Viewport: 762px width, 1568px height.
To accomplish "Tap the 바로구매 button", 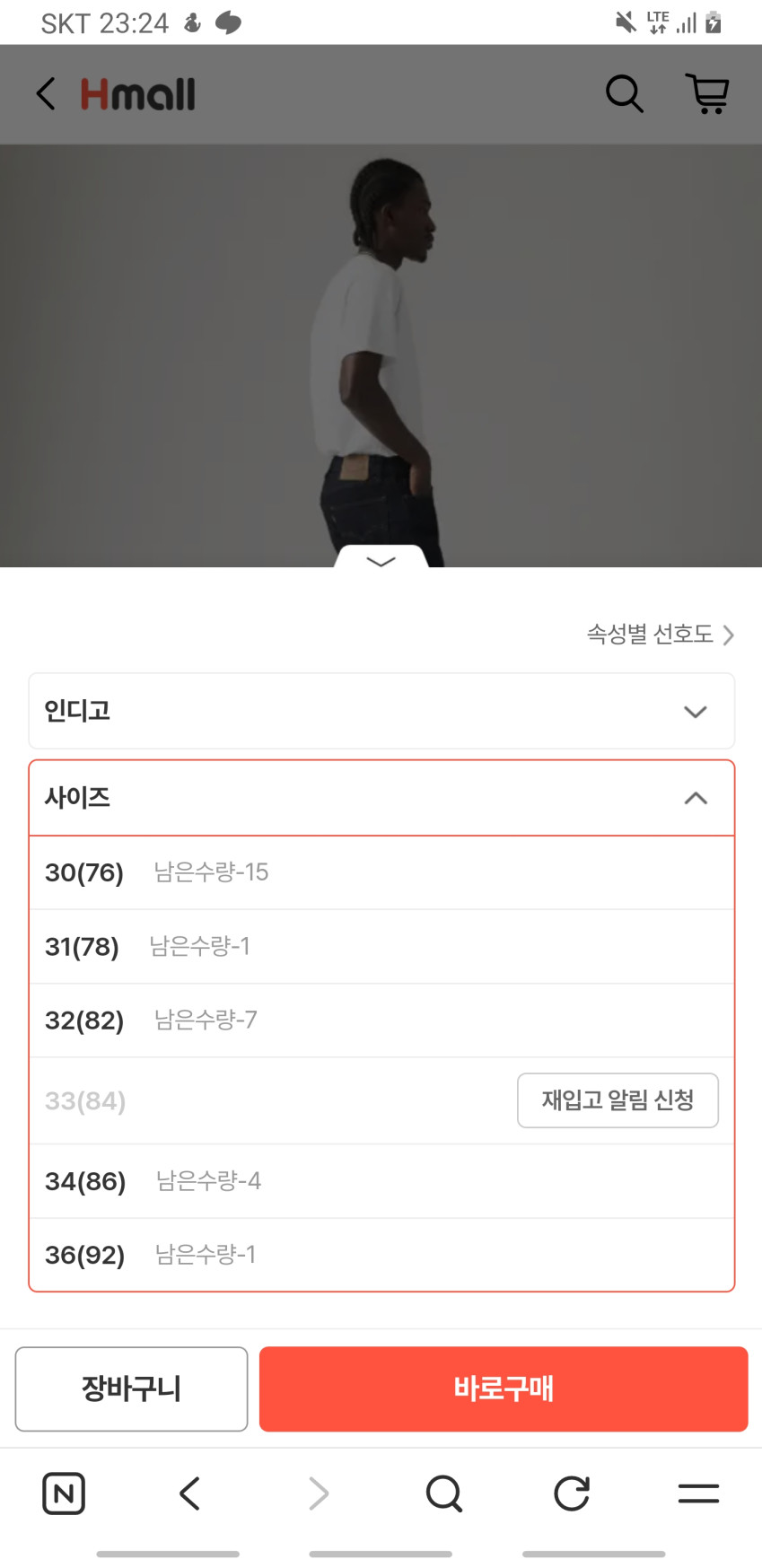I will (504, 1388).
